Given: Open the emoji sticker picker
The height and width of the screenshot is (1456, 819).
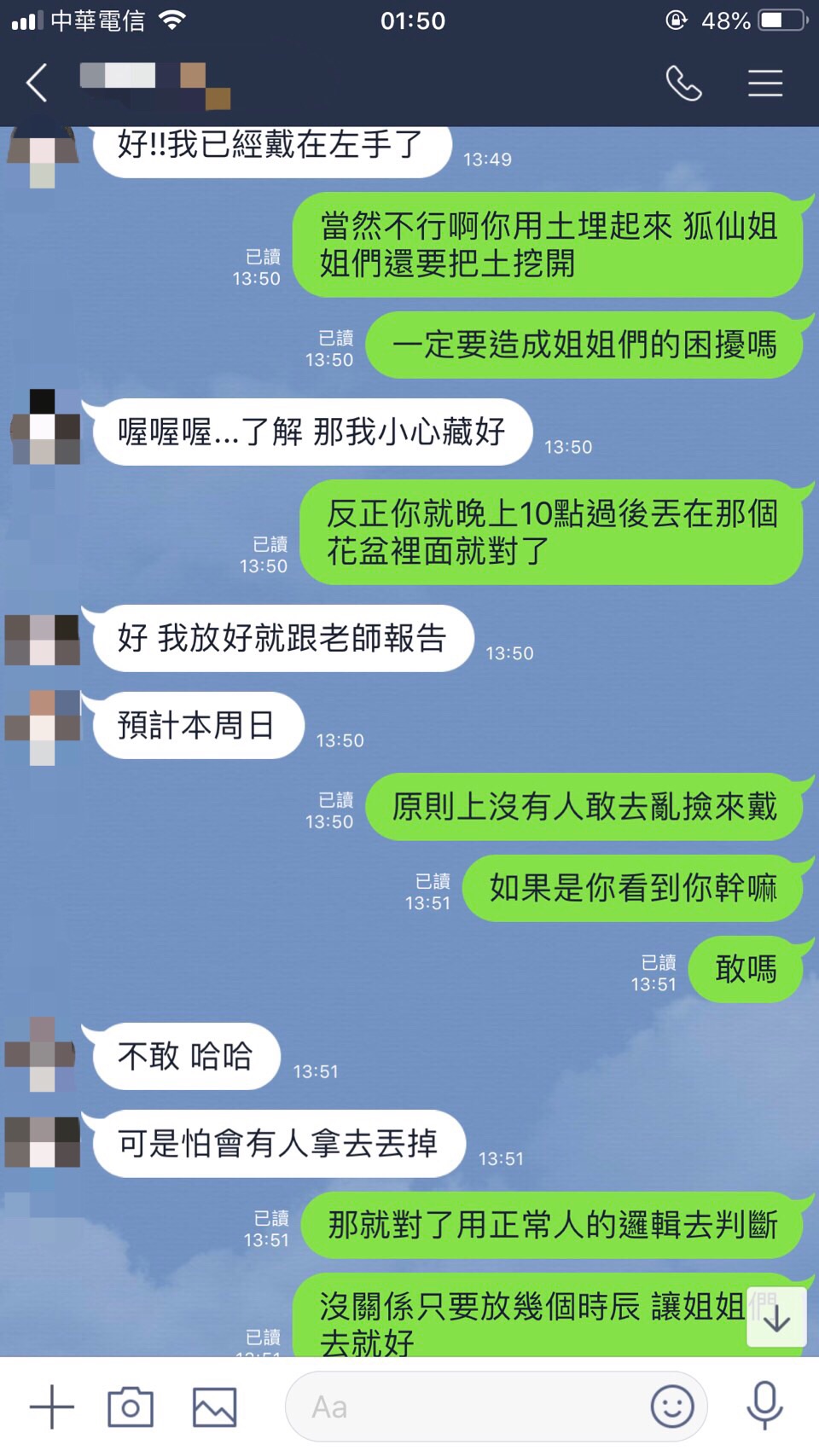Looking at the screenshot, I should click(672, 1407).
